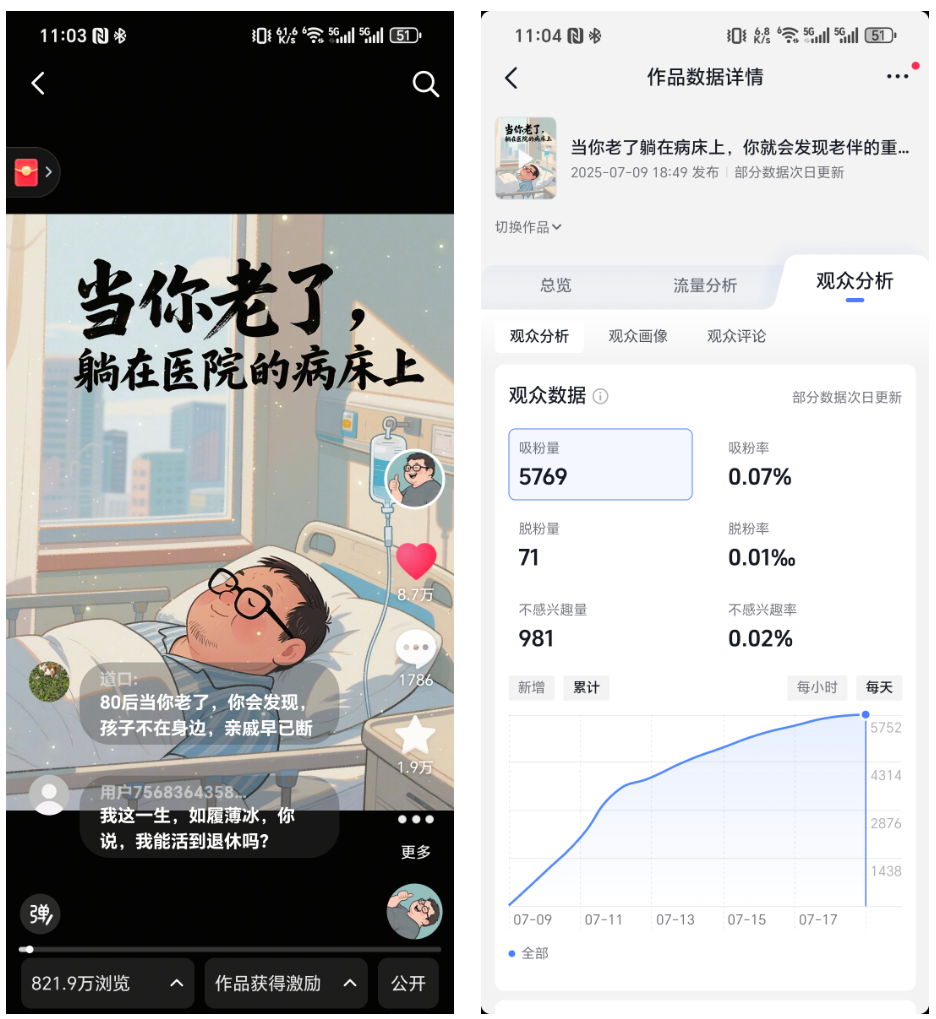Switch the chart to 新增
The height and width of the screenshot is (1019, 936).
[x=531, y=688]
